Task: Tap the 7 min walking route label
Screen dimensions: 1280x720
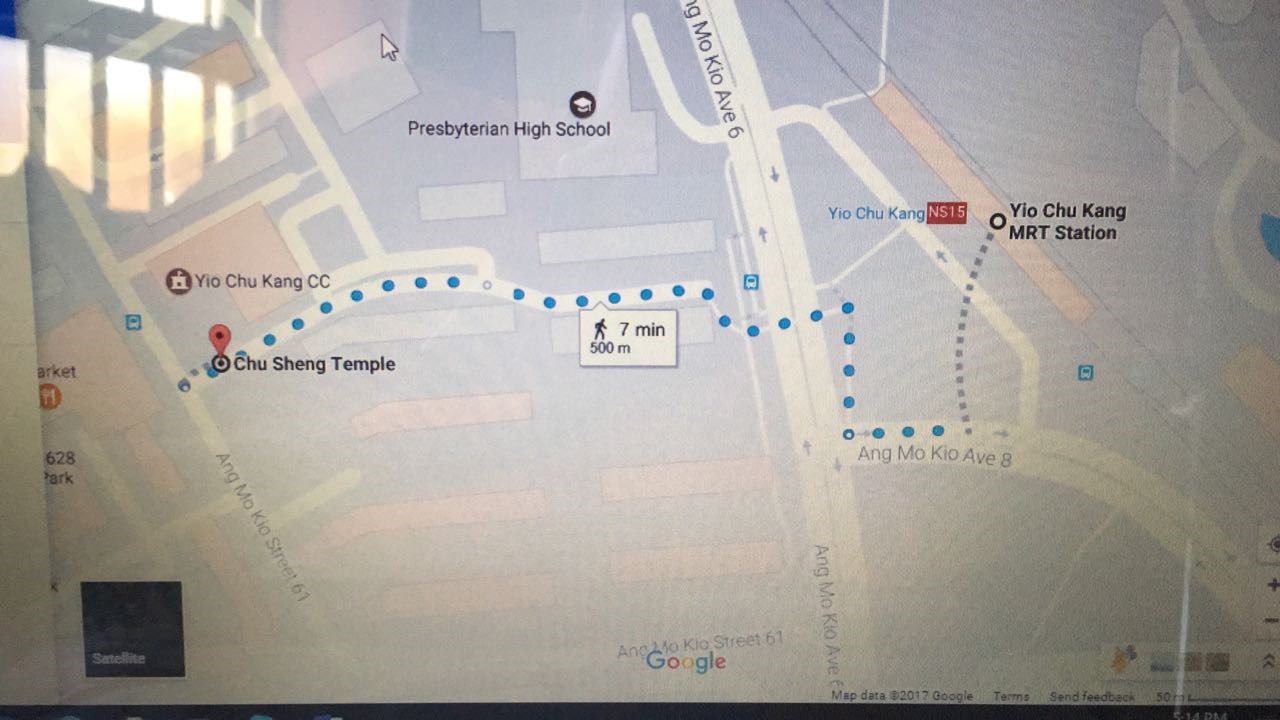Action: click(x=628, y=338)
